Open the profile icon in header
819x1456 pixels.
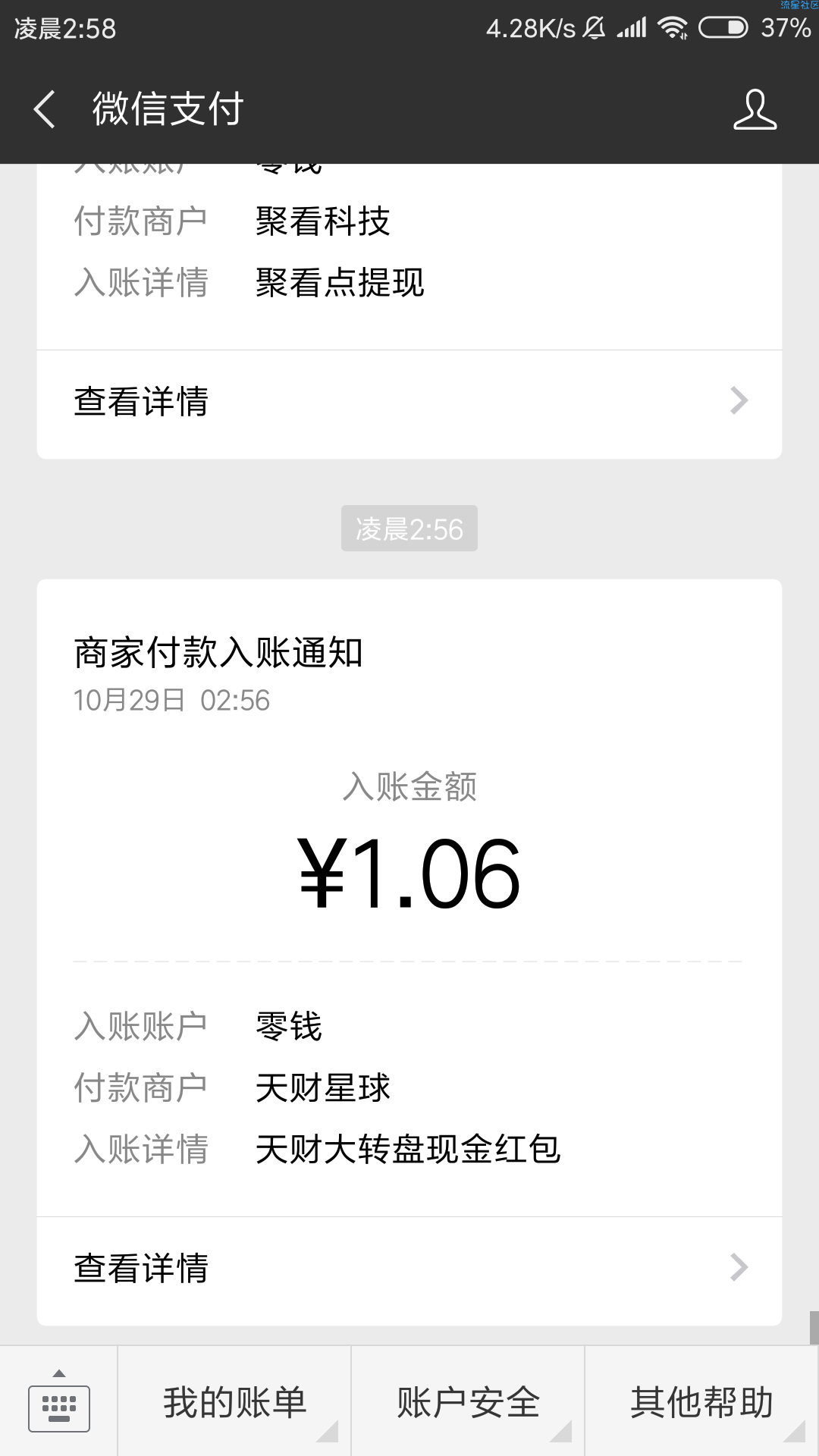755,109
